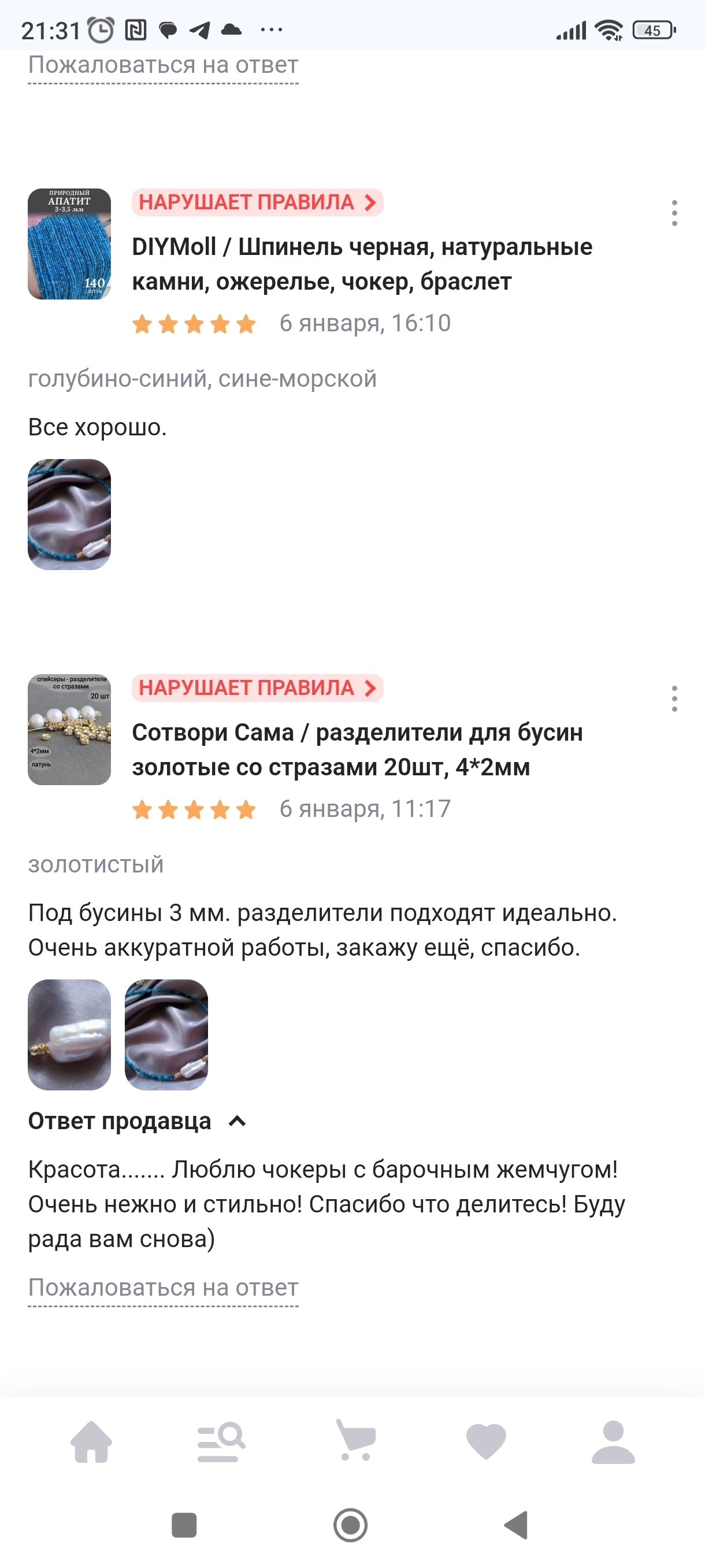Tap 'Нарушает правила' badge on Сотвори Сама review

[x=257, y=688]
